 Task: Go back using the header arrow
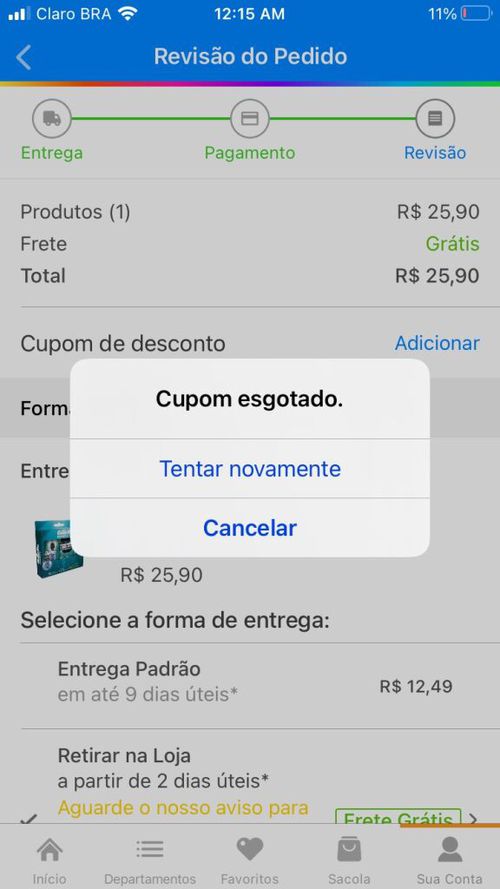(24, 57)
